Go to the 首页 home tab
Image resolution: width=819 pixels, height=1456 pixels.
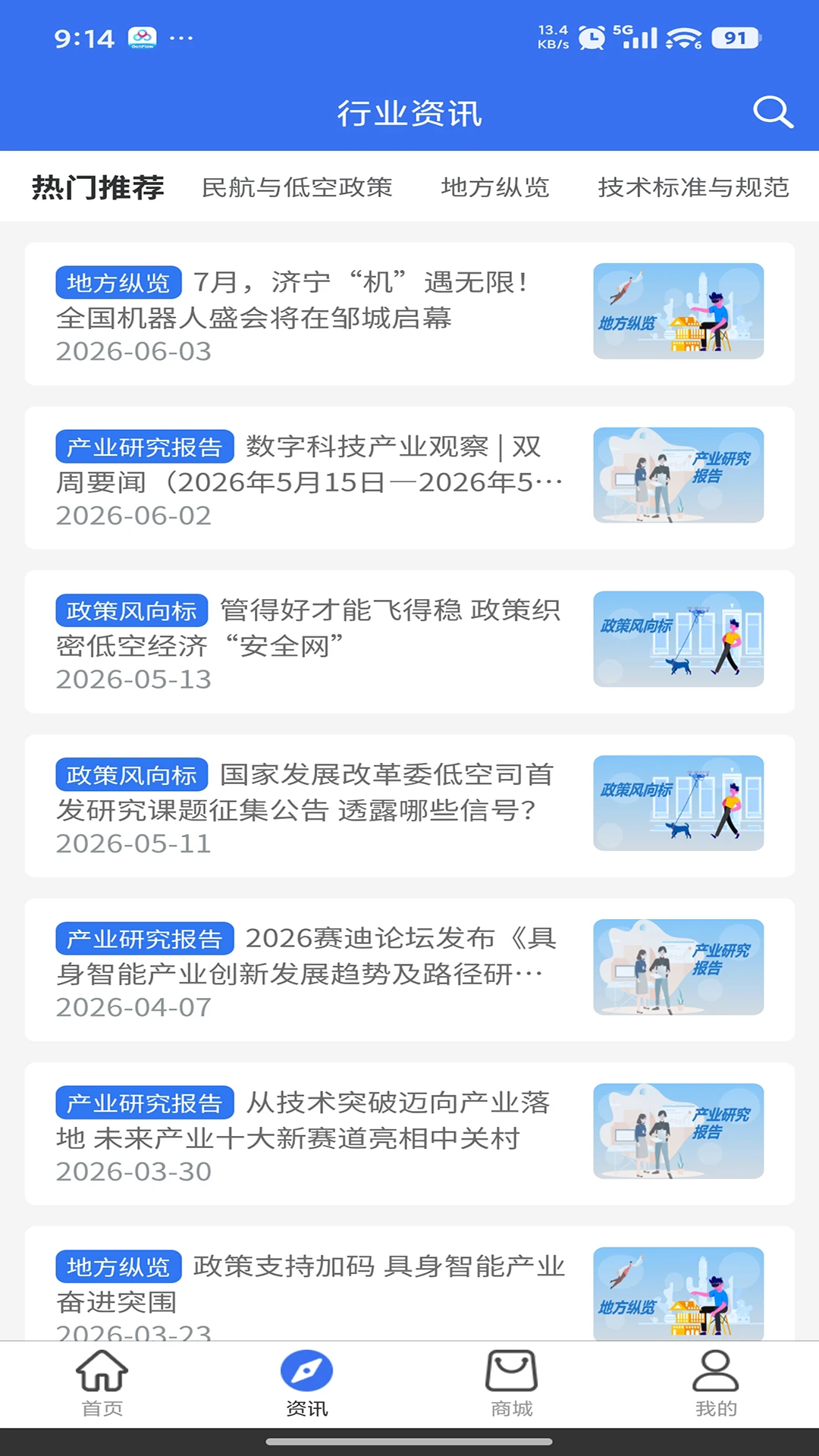[x=102, y=1384]
